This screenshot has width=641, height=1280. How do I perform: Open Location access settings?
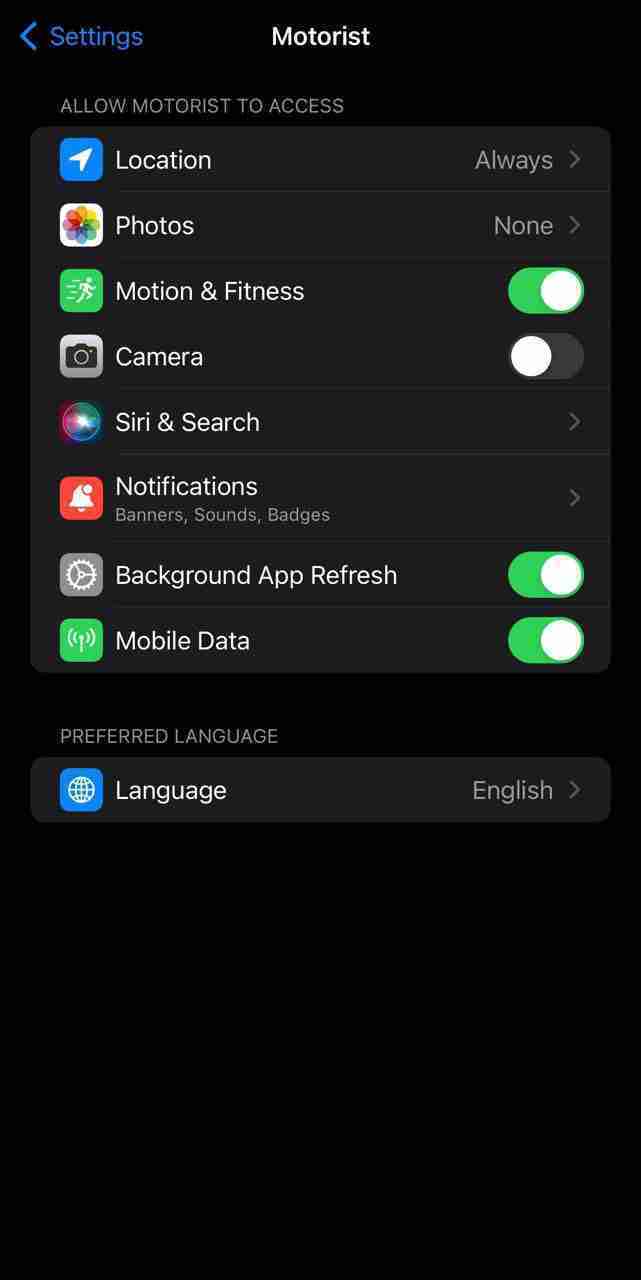[x=320, y=160]
